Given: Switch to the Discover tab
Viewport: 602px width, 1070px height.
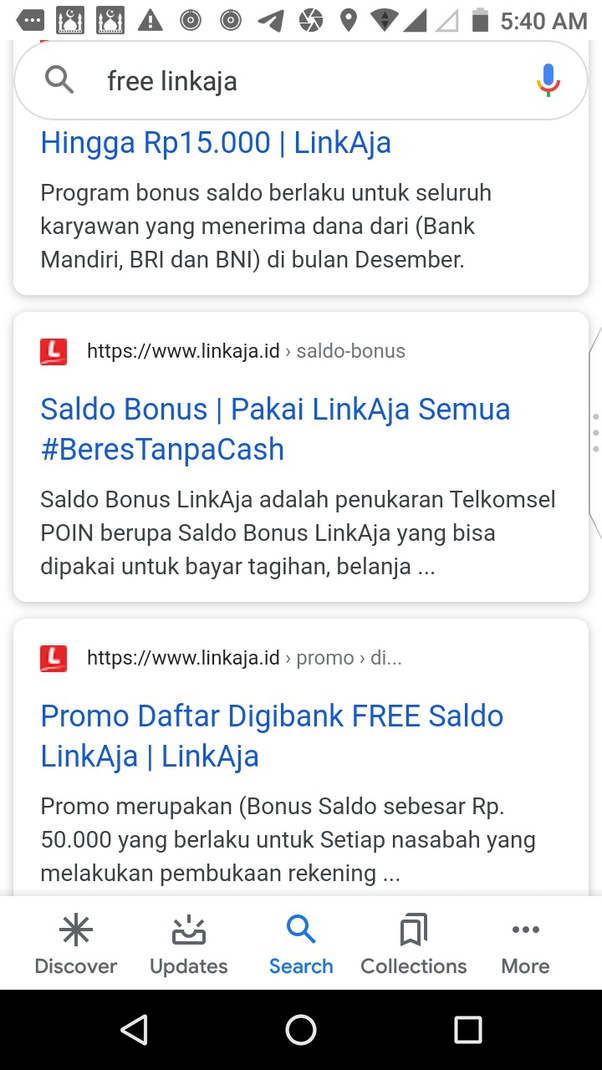Looking at the screenshot, I should (x=76, y=945).
